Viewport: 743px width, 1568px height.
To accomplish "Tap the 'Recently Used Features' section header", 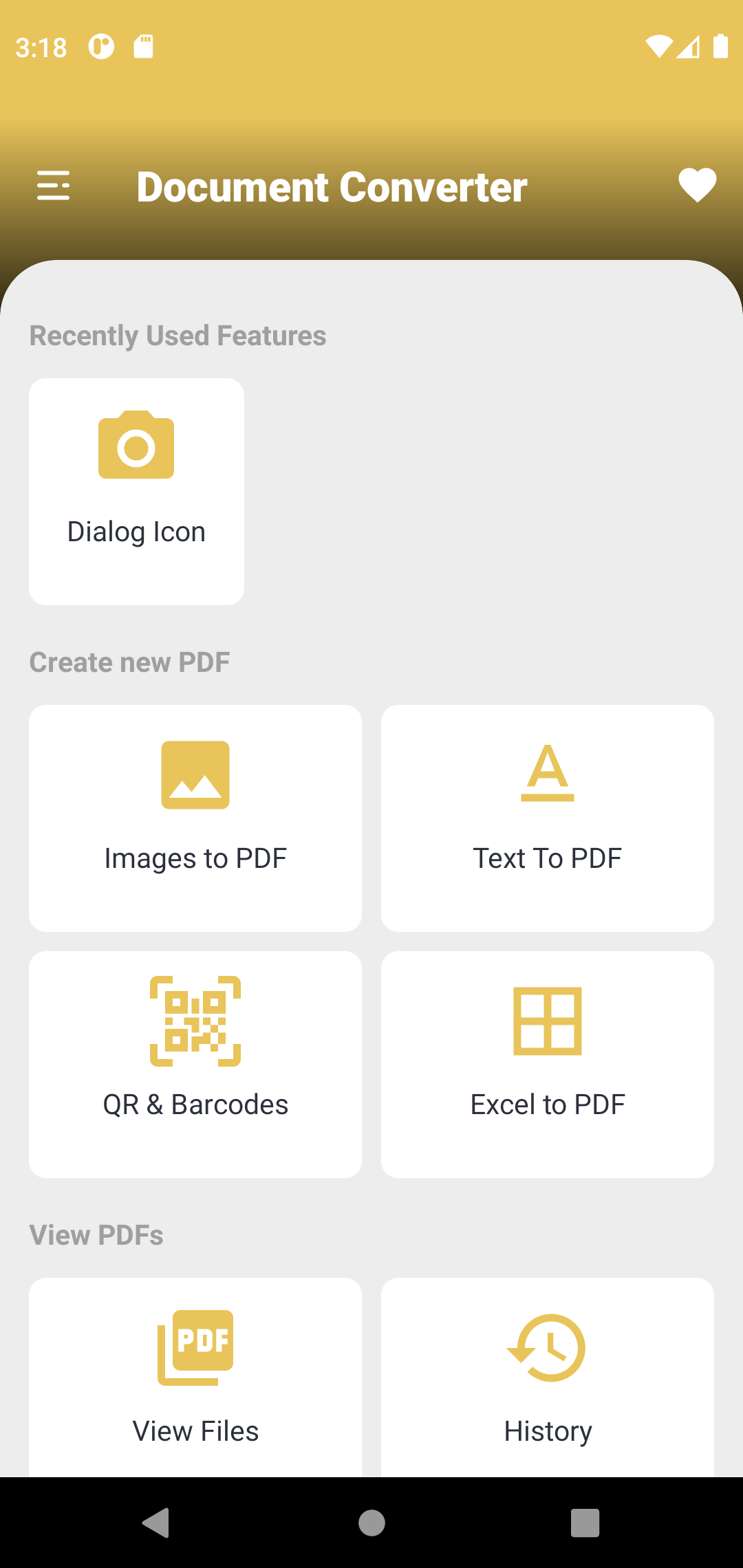I will coord(177,336).
